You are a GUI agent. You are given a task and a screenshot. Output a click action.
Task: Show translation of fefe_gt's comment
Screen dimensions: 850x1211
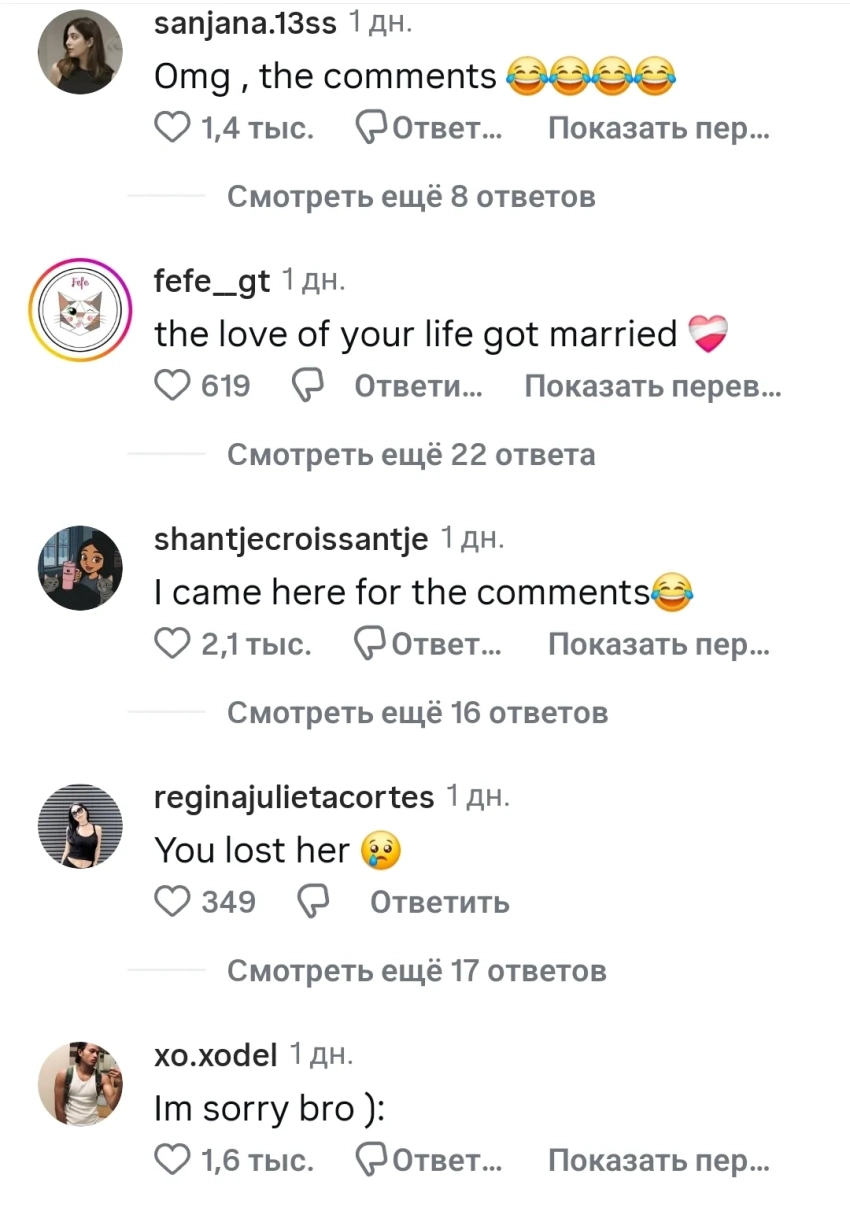652,386
